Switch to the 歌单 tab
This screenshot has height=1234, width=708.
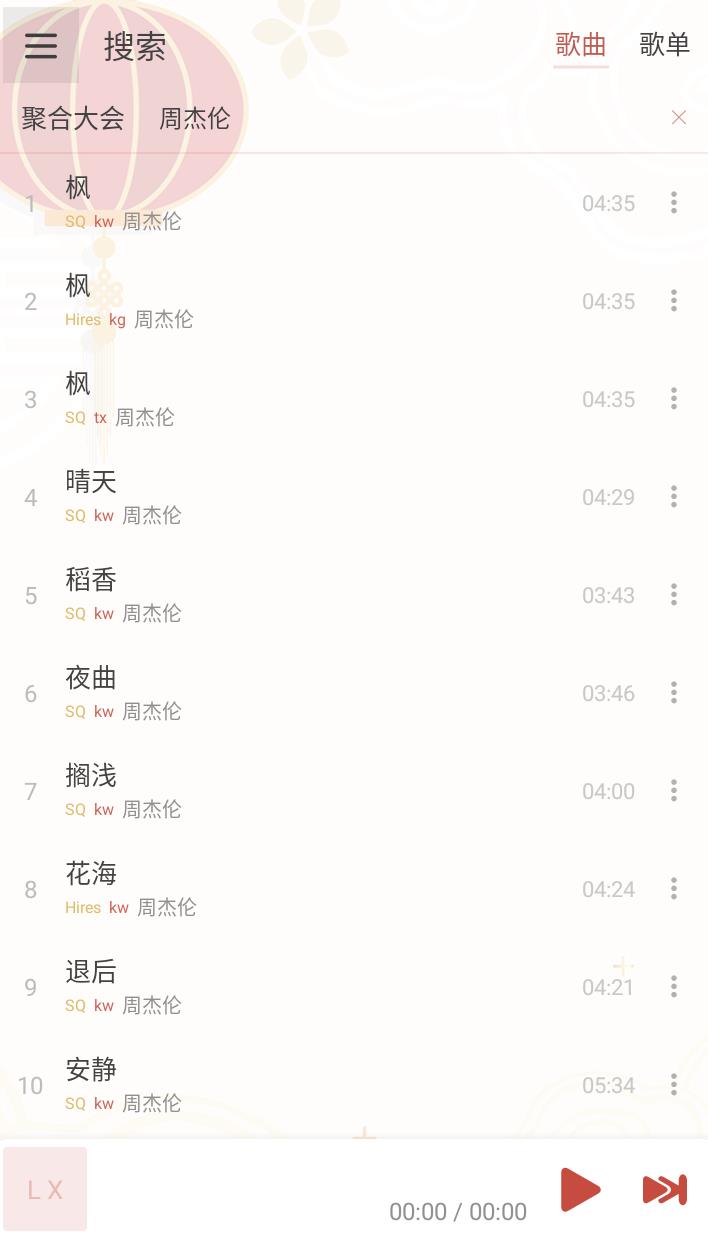664,45
